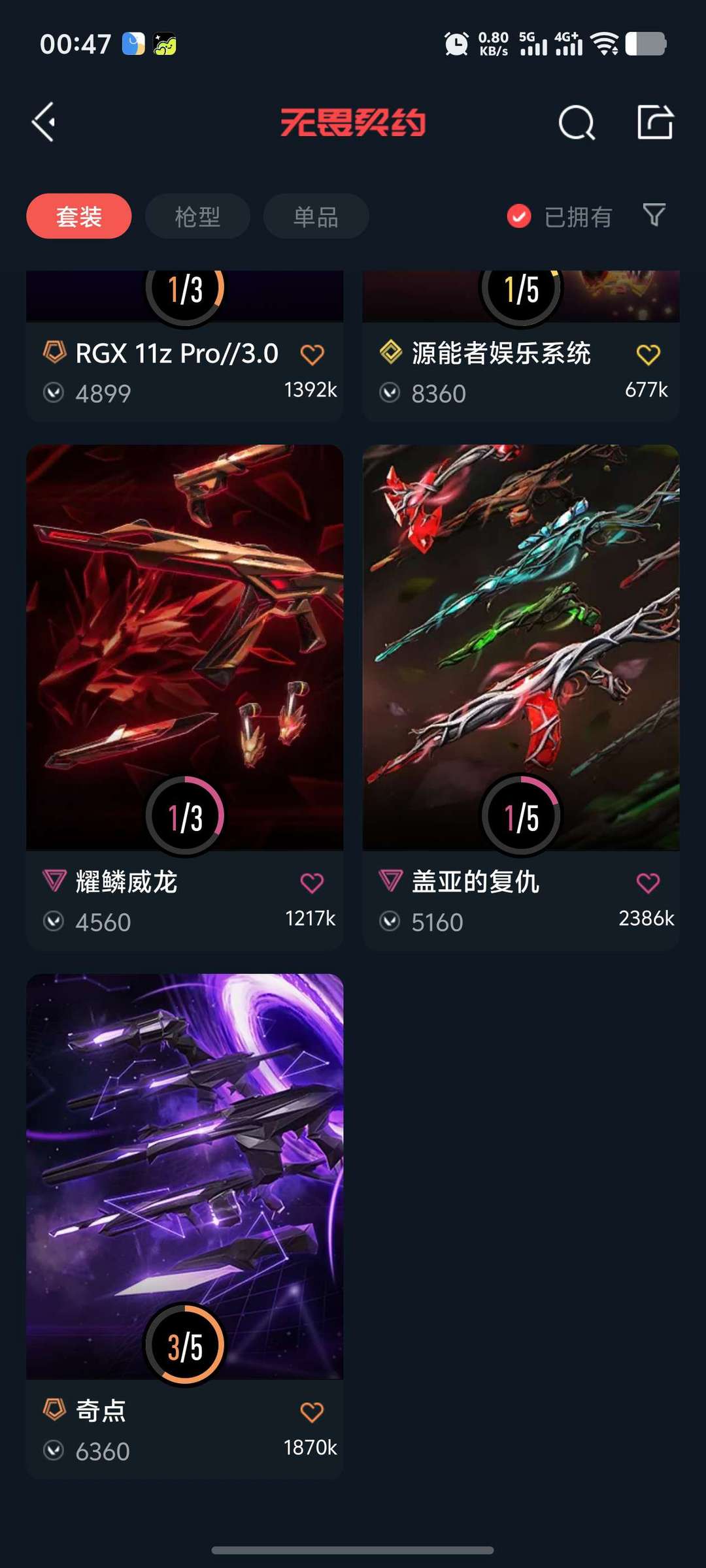Go back using the top-left arrow
The image size is (706, 1568).
[x=44, y=122]
